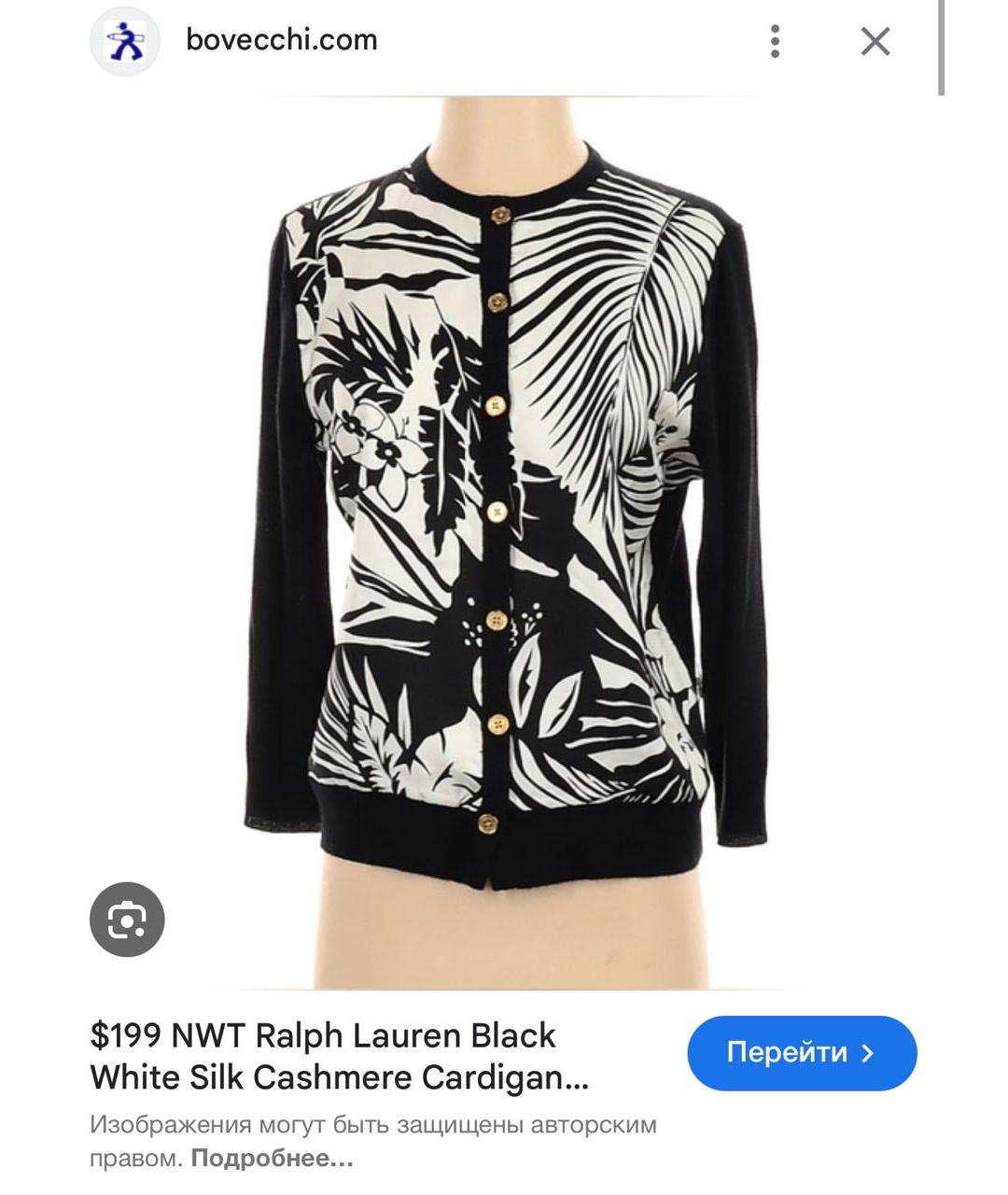Image resolution: width=1008 pixels, height=1195 pixels.
Task: Open the bovecchi.com source site
Action: tap(281, 40)
